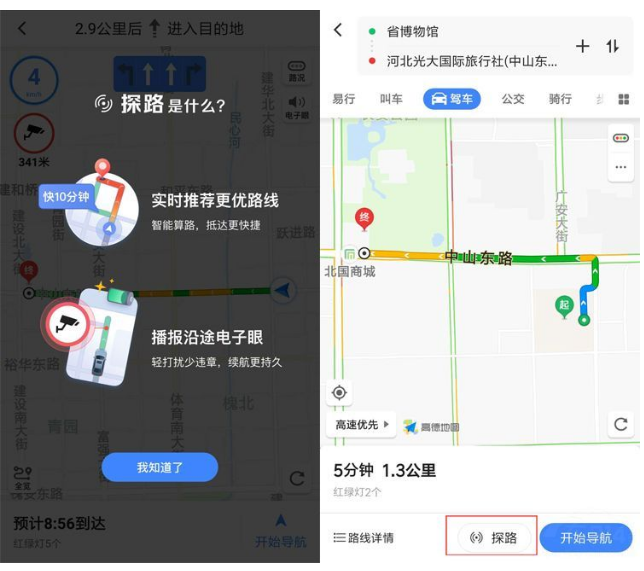Swap start and destination points
This screenshot has height=571, width=644.
612,46
